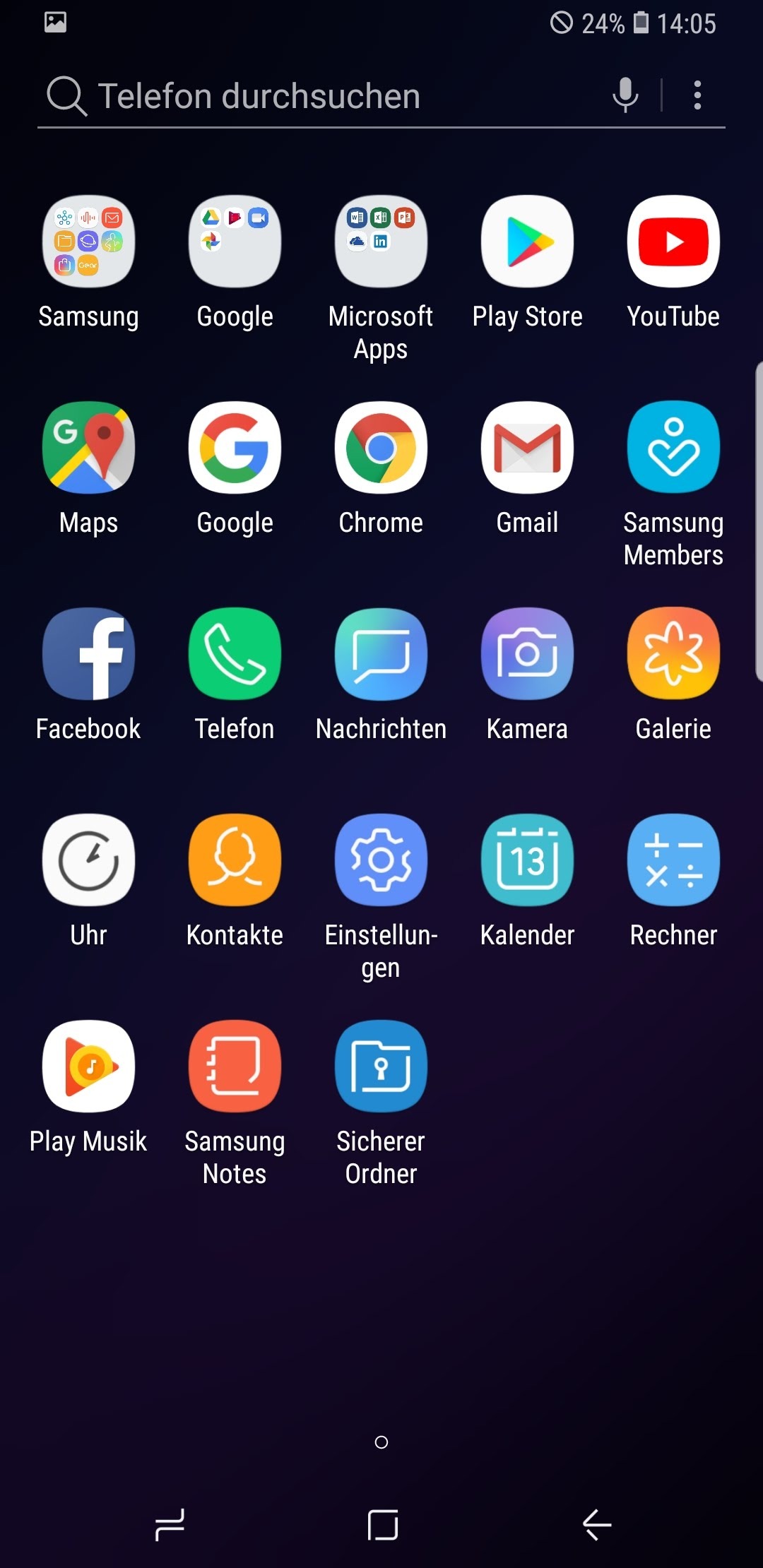Launch Samsung Notes
The height and width of the screenshot is (1568, 763).
(235, 1067)
